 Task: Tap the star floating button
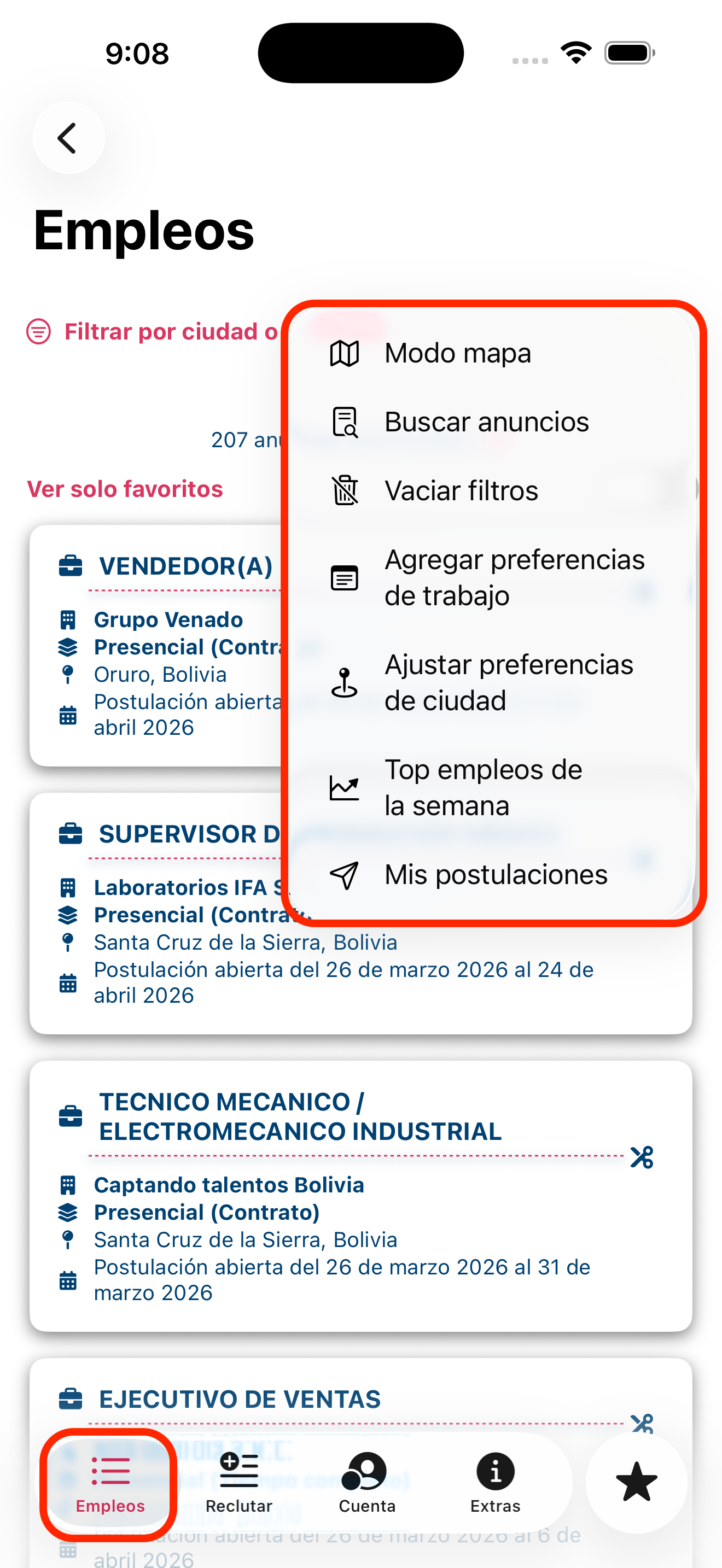tap(636, 1482)
